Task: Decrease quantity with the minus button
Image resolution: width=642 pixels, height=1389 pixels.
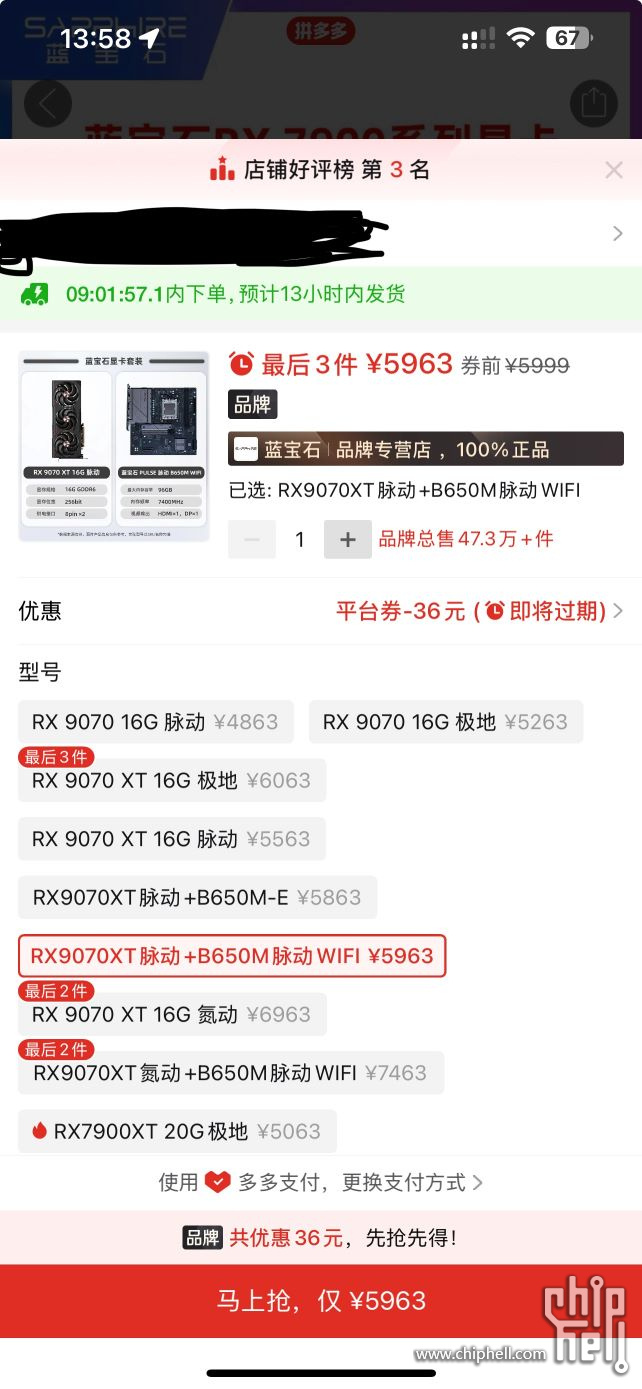Action: tap(252, 540)
